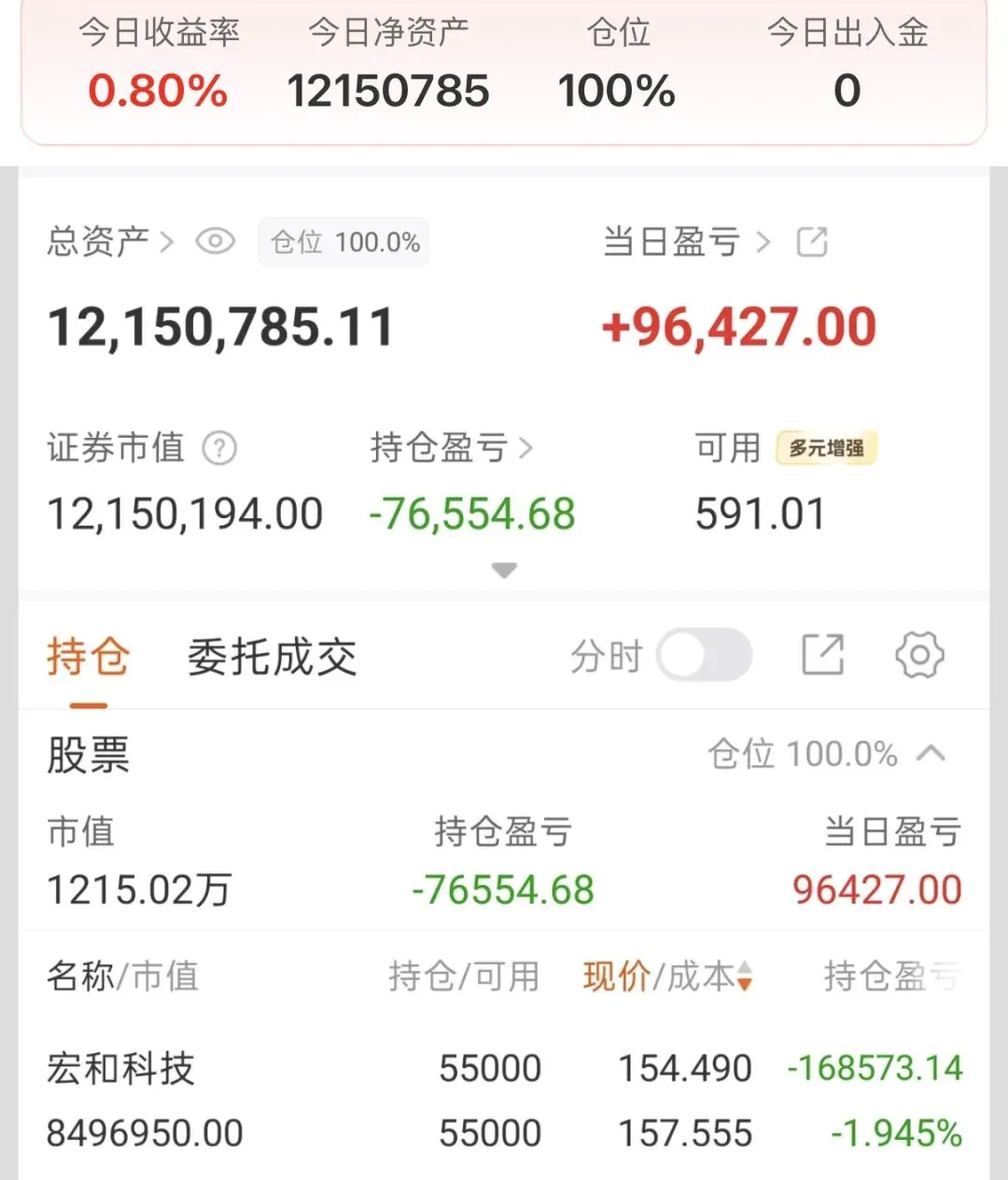Viewport: 1008px width, 1180px height.
Task: Tap the 证券市值 help question mark
Action: (x=219, y=448)
